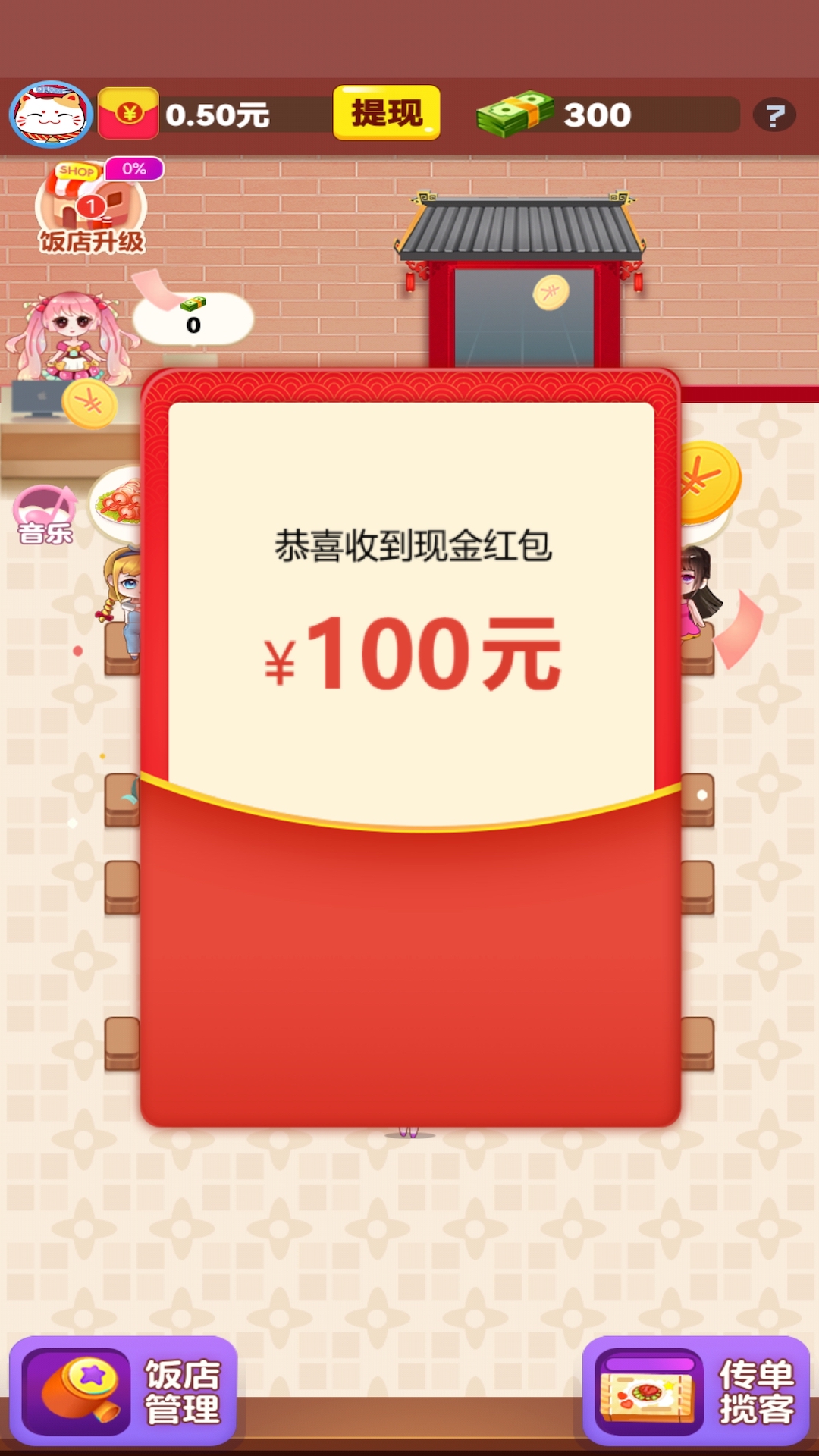Screen dimensions: 819x1456
Task: Open 饭店管理 restaurant management
Action: tap(123, 1391)
